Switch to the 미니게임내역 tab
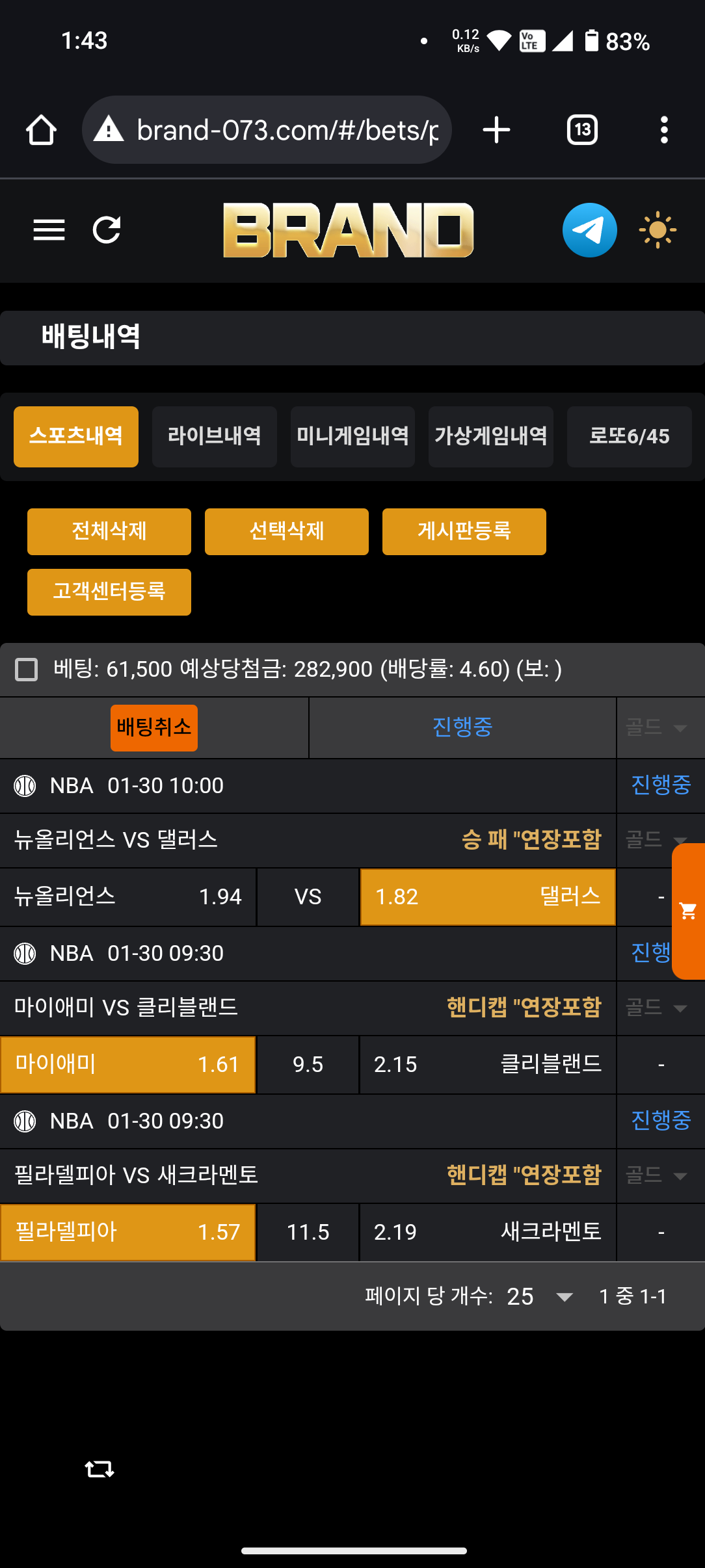 tap(352, 436)
